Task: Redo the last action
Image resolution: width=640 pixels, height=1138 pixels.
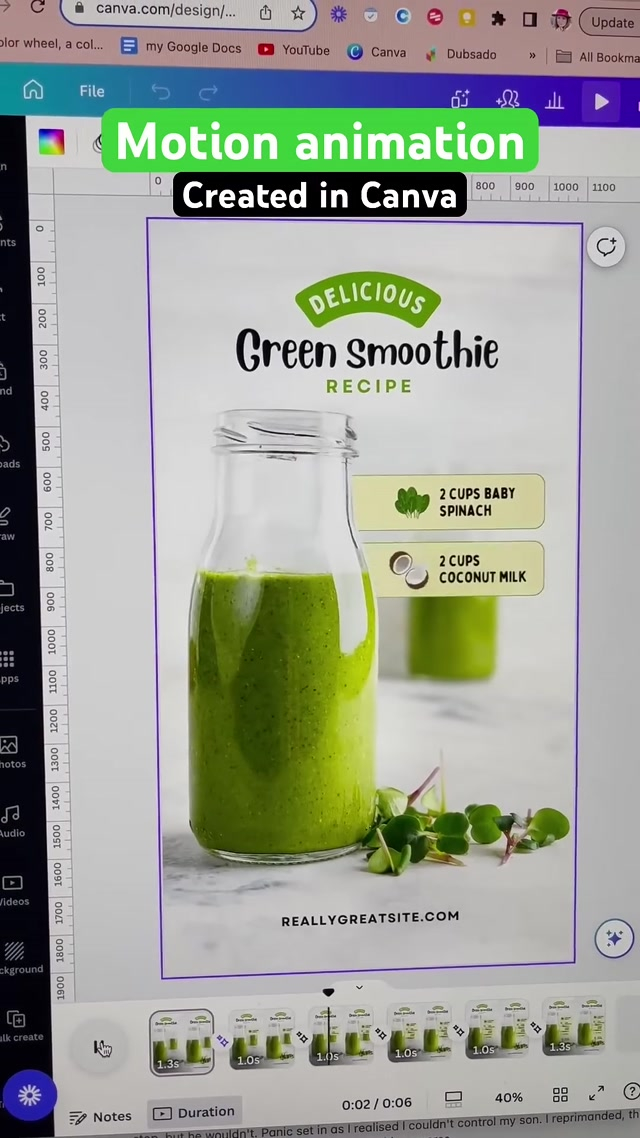Action: (208, 93)
